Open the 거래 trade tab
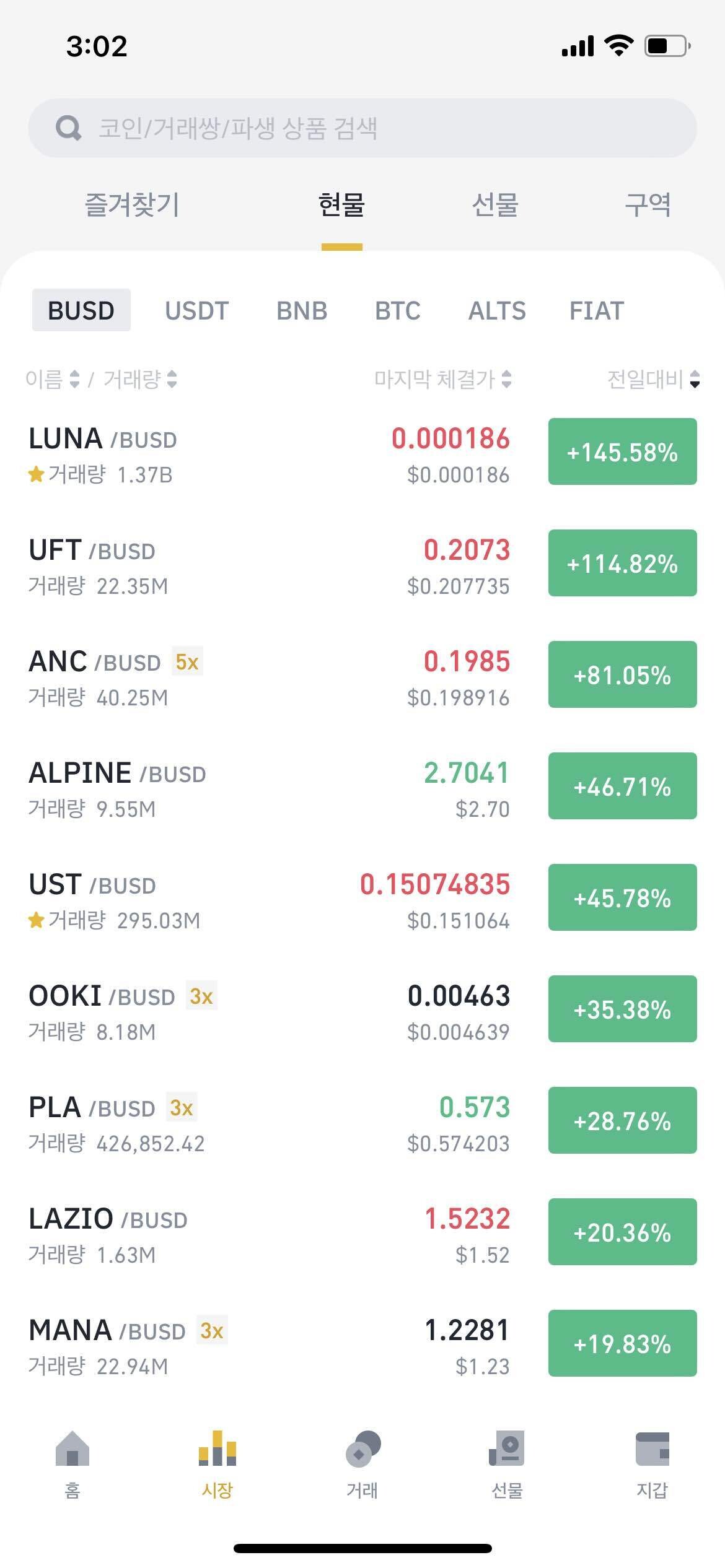Screen dimensions: 725x1568 point(362,1464)
